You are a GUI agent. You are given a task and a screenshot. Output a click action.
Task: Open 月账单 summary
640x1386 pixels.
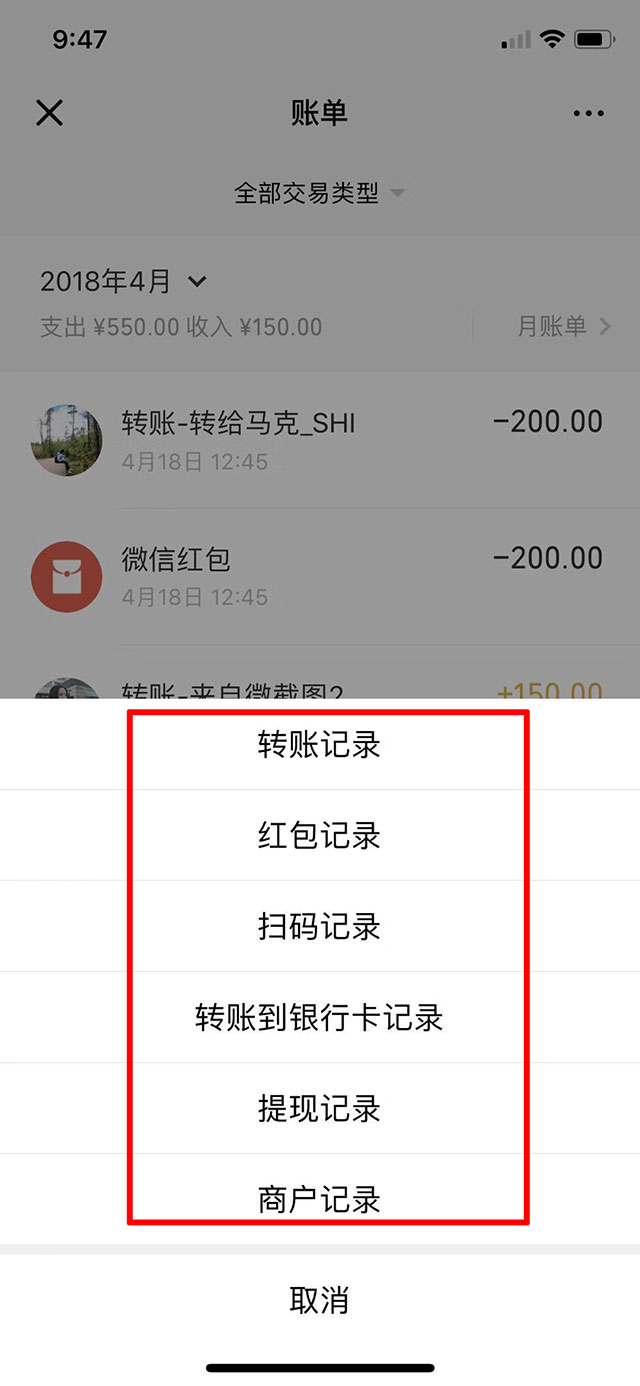563,326
